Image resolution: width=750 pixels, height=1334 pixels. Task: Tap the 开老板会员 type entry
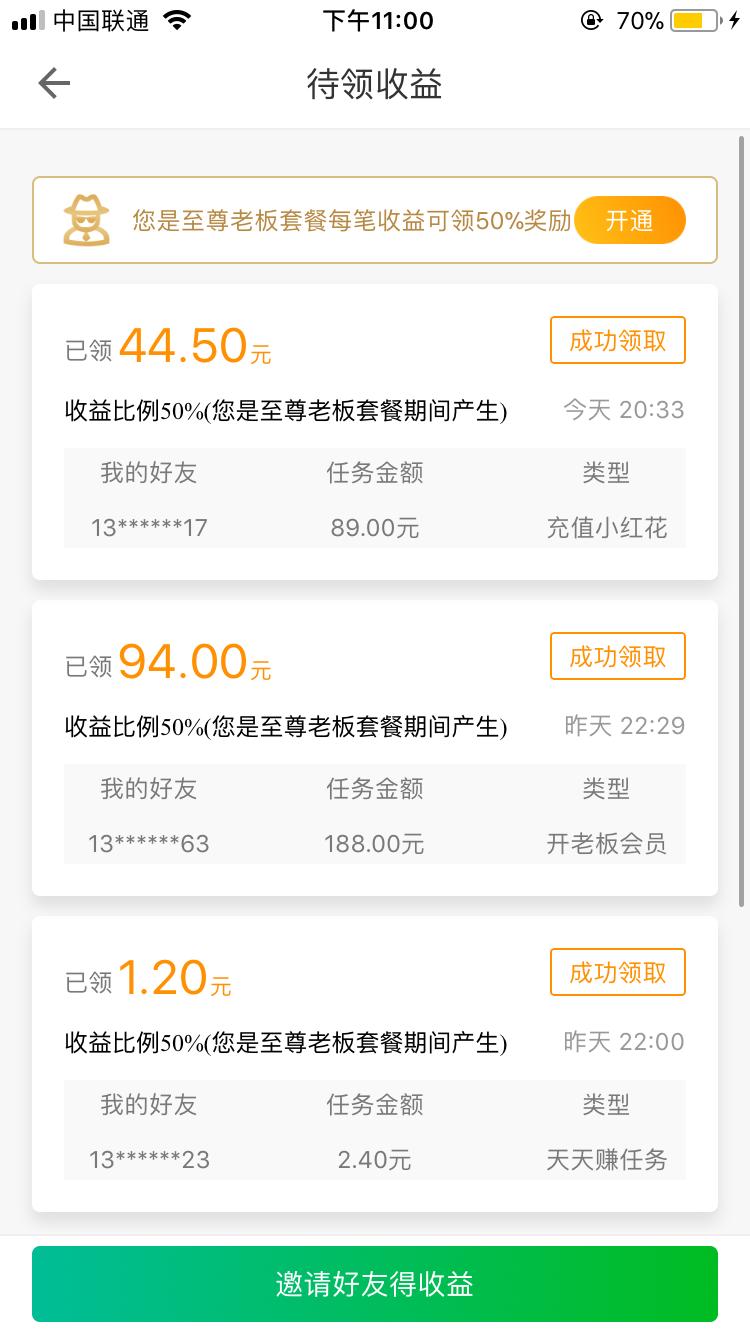click(606, 844)
